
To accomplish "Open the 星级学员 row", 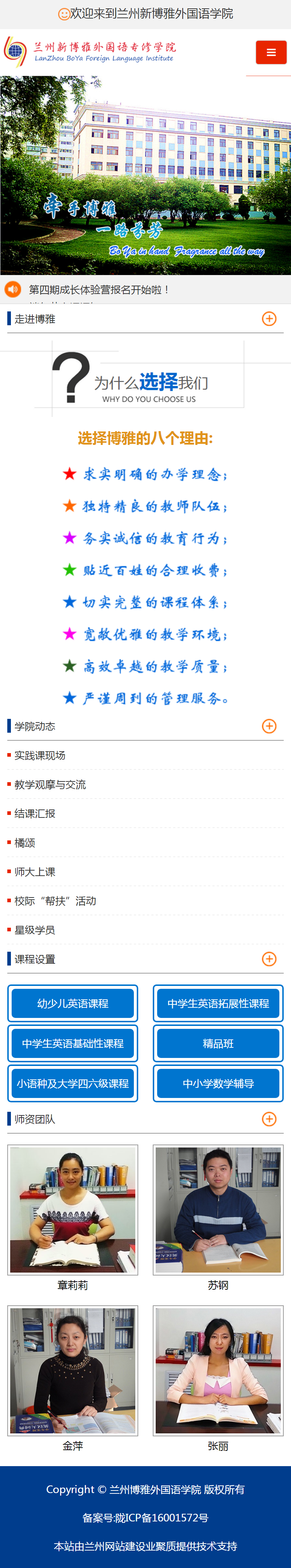I will (x=35, y=930).
